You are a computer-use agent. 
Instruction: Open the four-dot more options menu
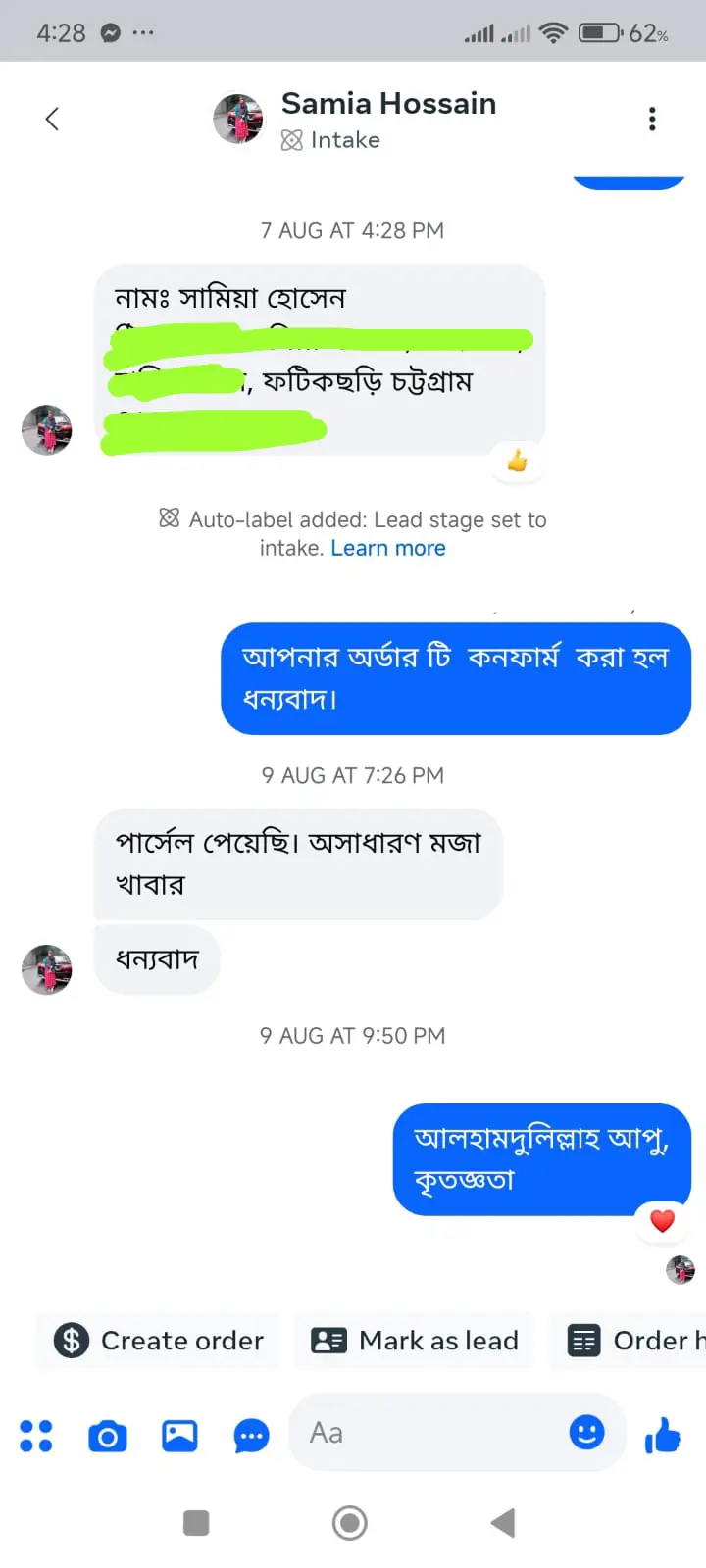click(x=36, y=1436)
